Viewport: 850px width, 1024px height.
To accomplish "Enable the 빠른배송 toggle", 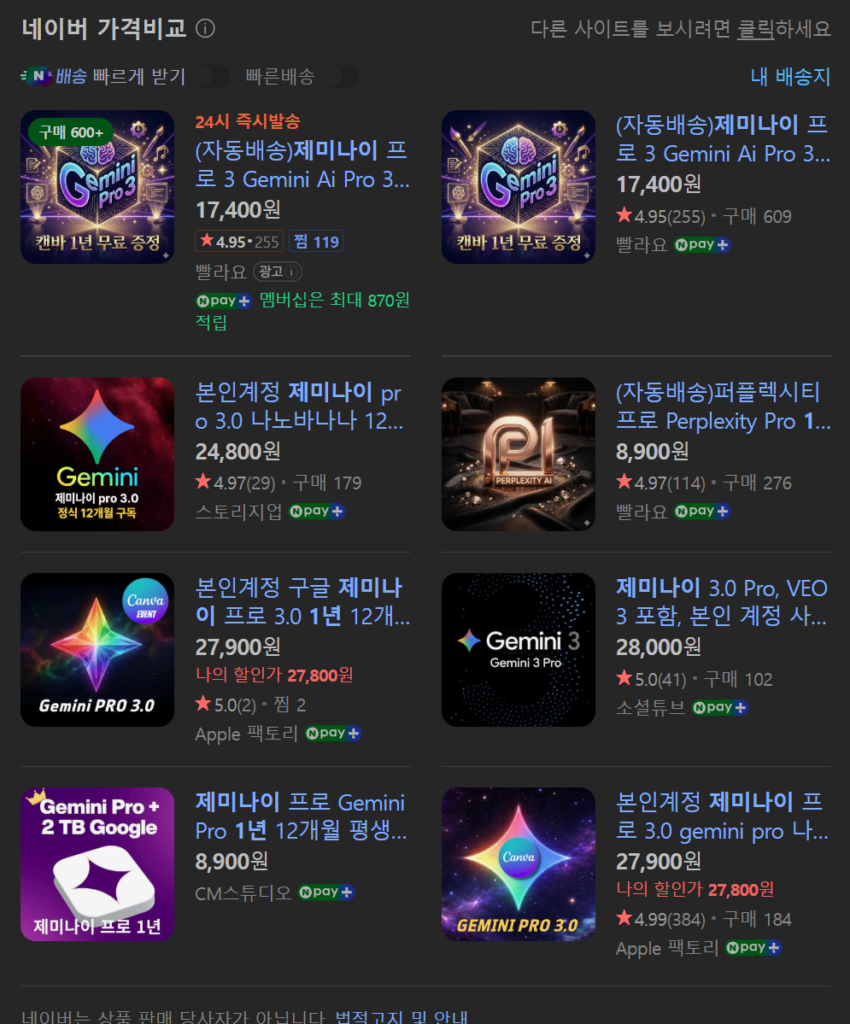I will (x=340, y=77).
